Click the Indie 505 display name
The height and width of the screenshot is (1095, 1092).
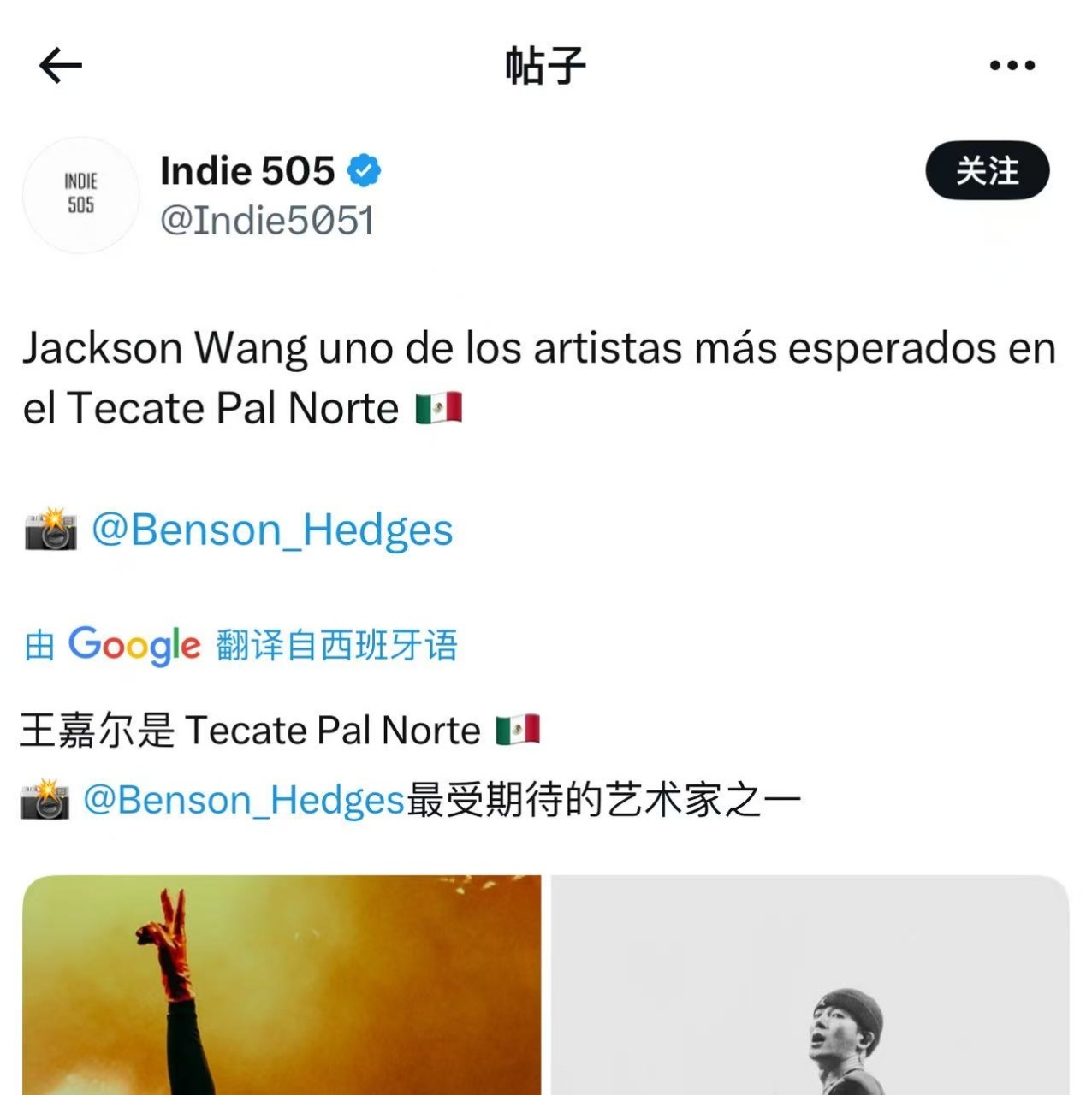[248, 169]
